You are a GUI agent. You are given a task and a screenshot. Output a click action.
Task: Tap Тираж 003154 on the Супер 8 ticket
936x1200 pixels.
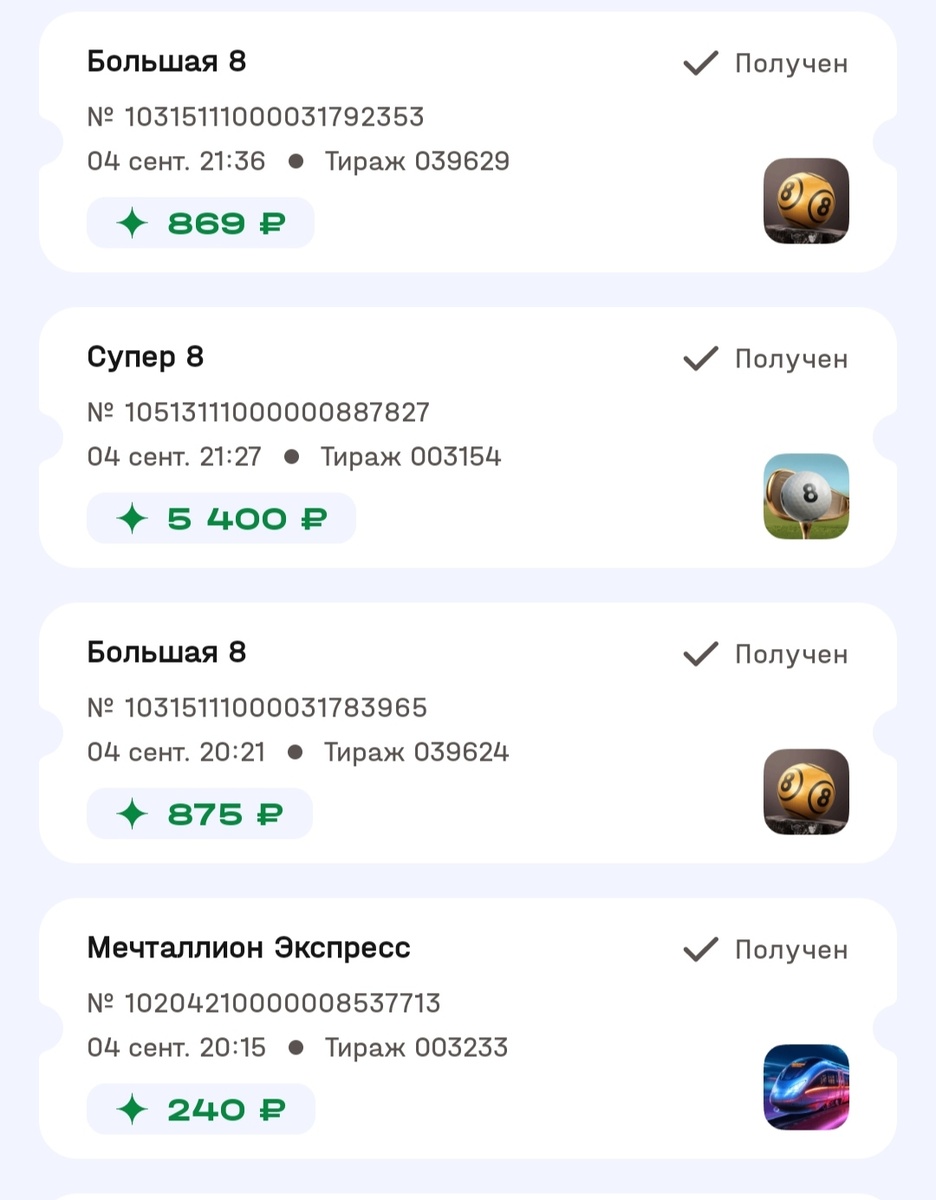click(414, 456)
